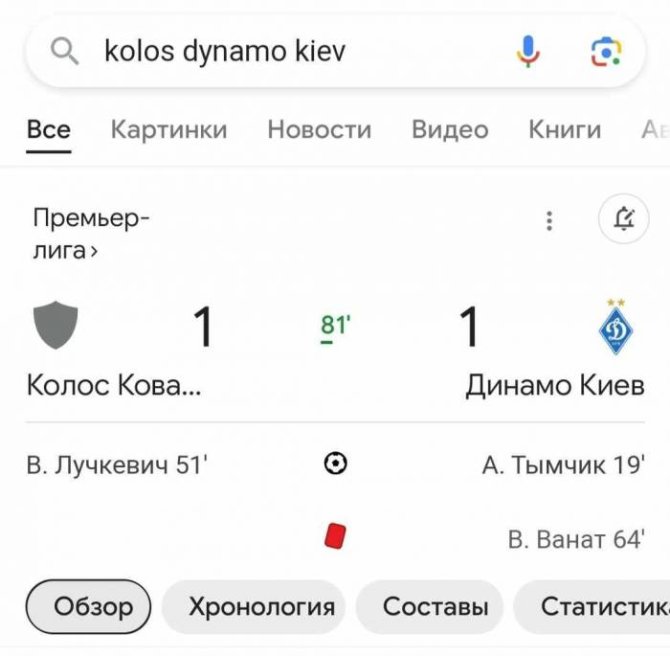Switch to the Картинки tab
This screenshot has height=656, width=670.
[168, 130]
